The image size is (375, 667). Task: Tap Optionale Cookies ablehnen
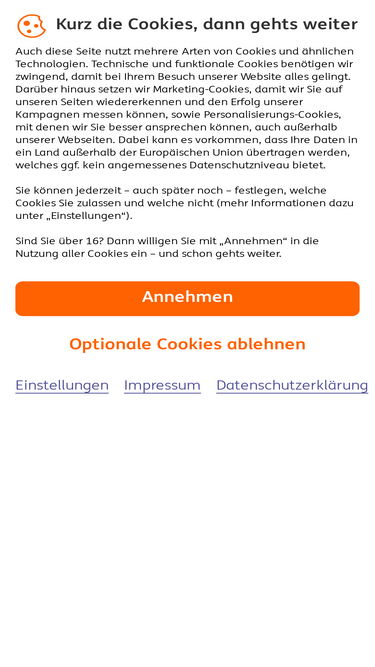[188, 344]
